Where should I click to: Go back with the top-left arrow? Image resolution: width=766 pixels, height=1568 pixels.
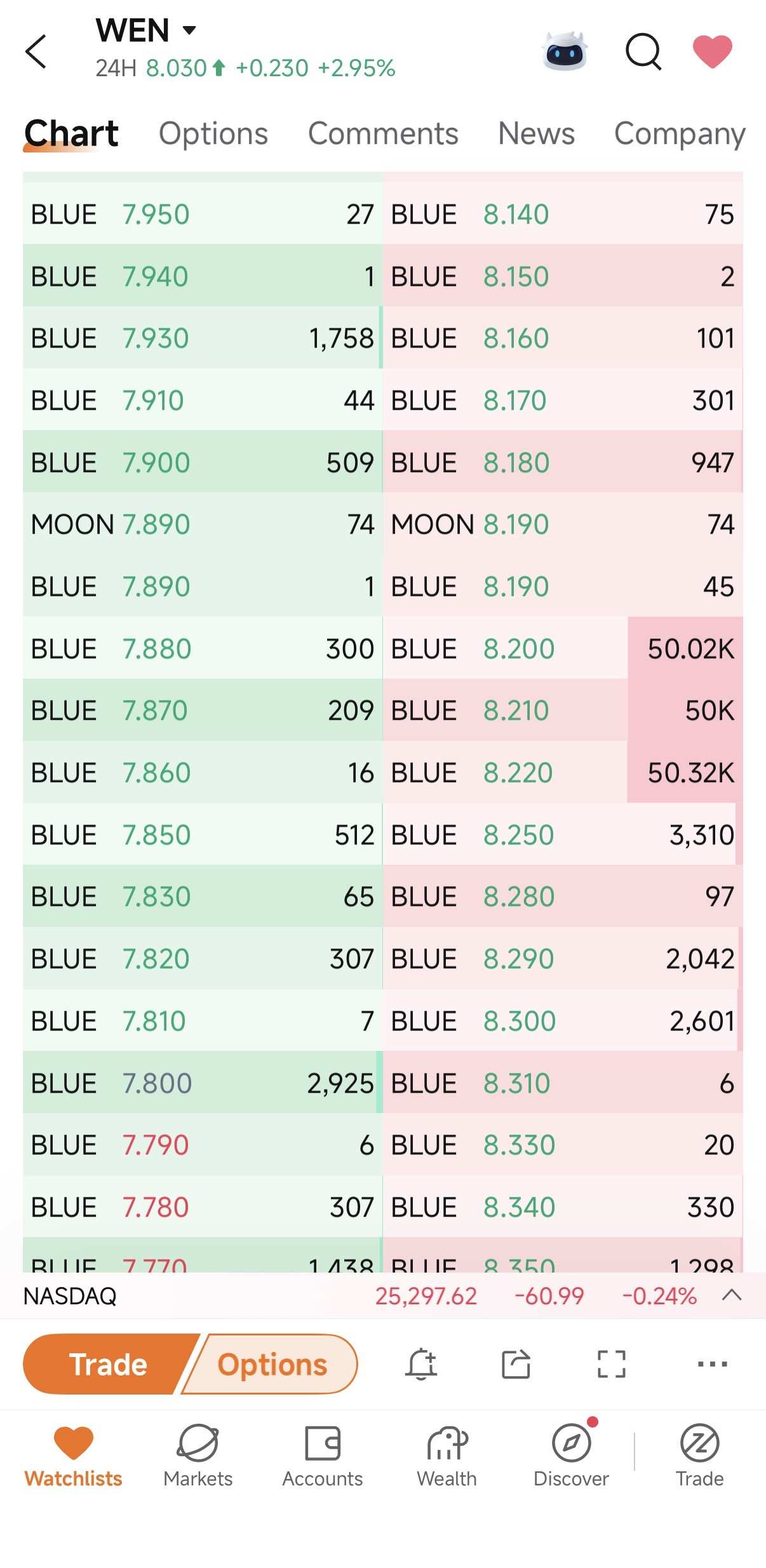(36, 51)
